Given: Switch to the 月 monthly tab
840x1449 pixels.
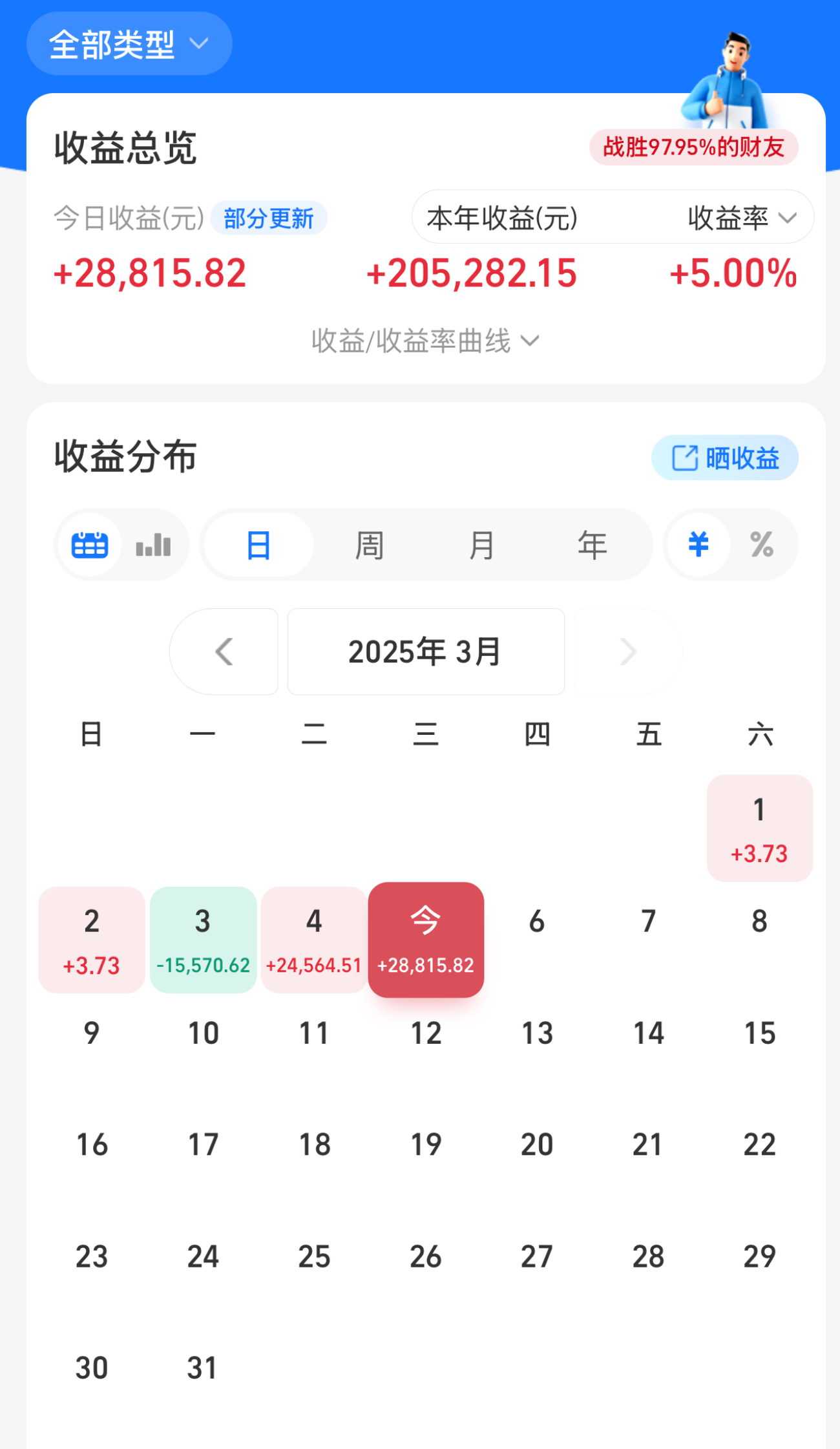Looking at the screenshot, I should (x=481, y=544).
